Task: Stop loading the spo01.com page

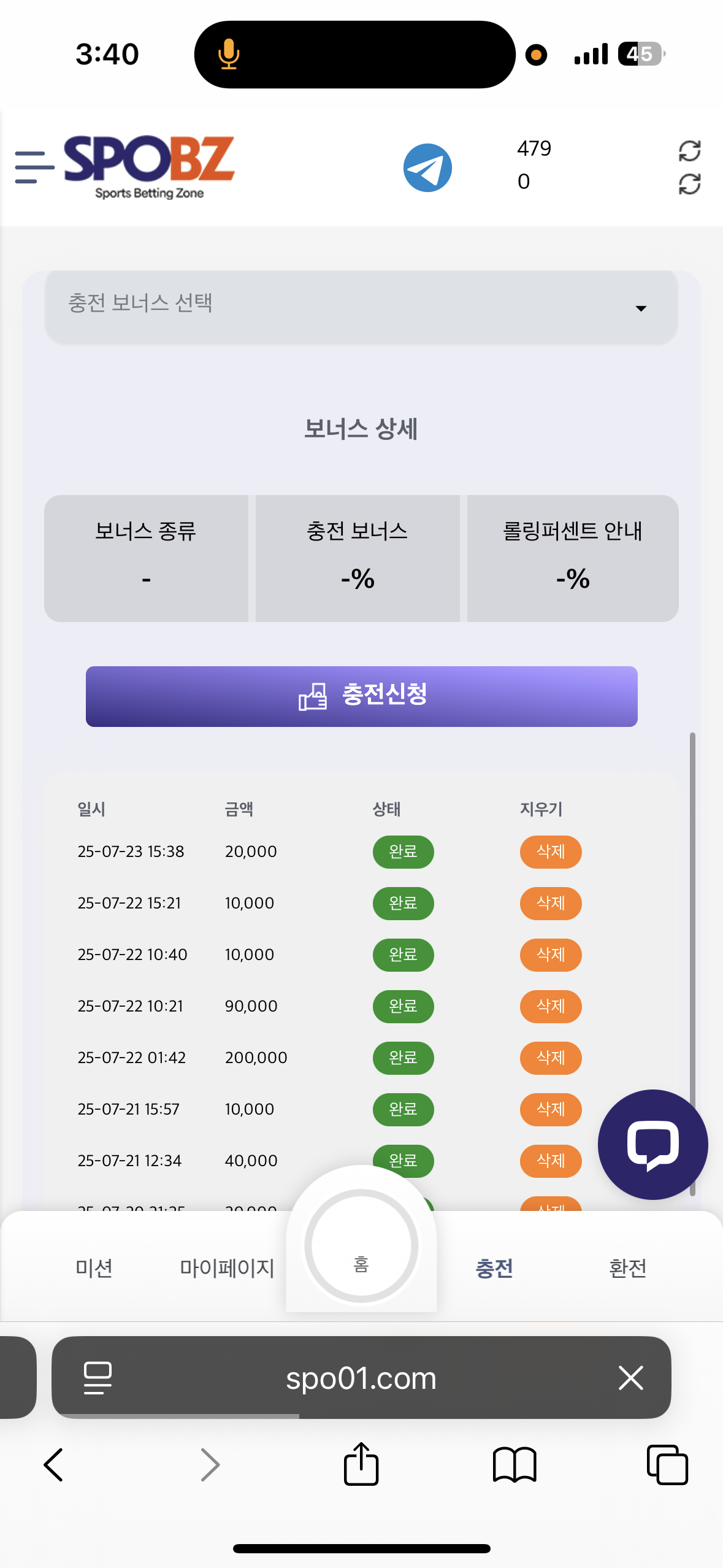Action: point(630,1378)
